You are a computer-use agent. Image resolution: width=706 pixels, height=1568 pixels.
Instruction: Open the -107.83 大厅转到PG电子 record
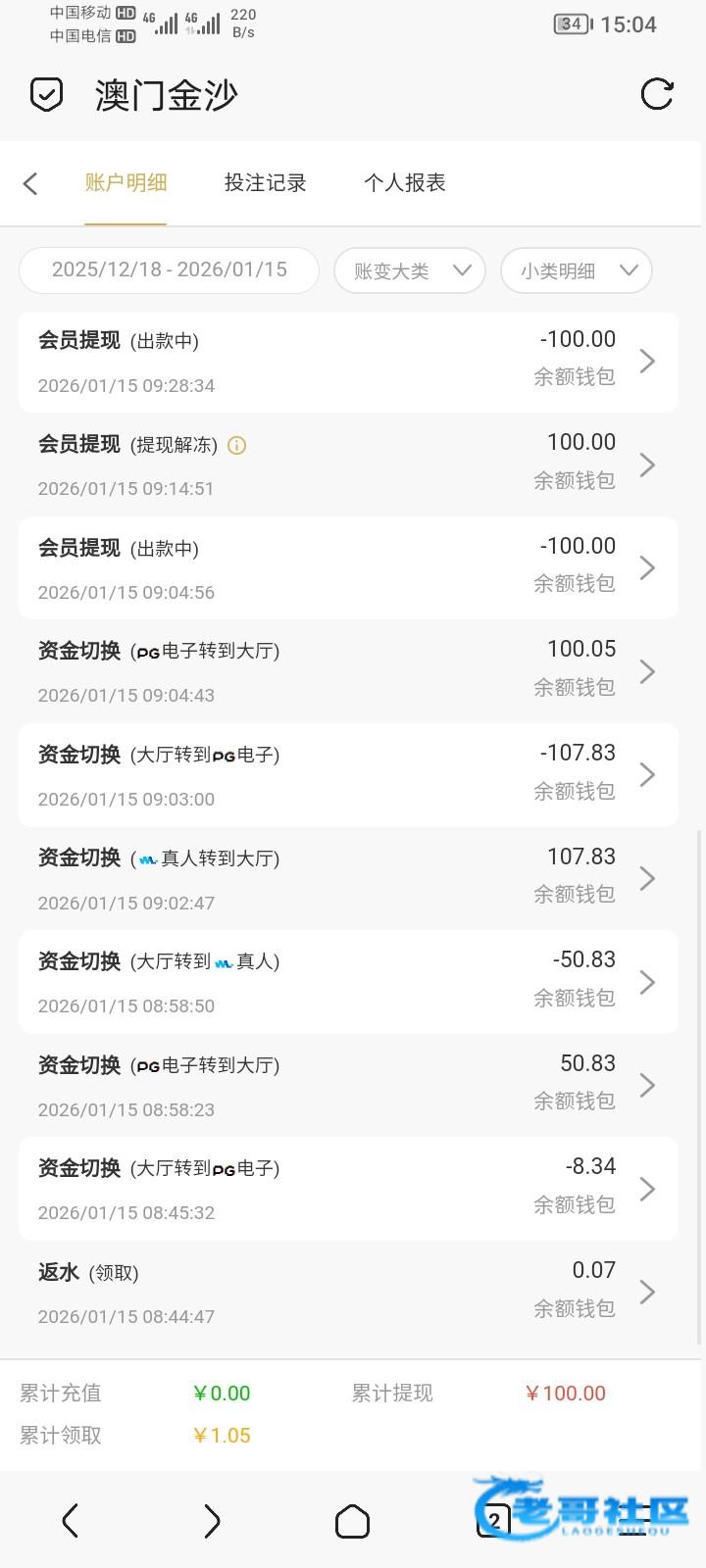(x=348, y=775)
